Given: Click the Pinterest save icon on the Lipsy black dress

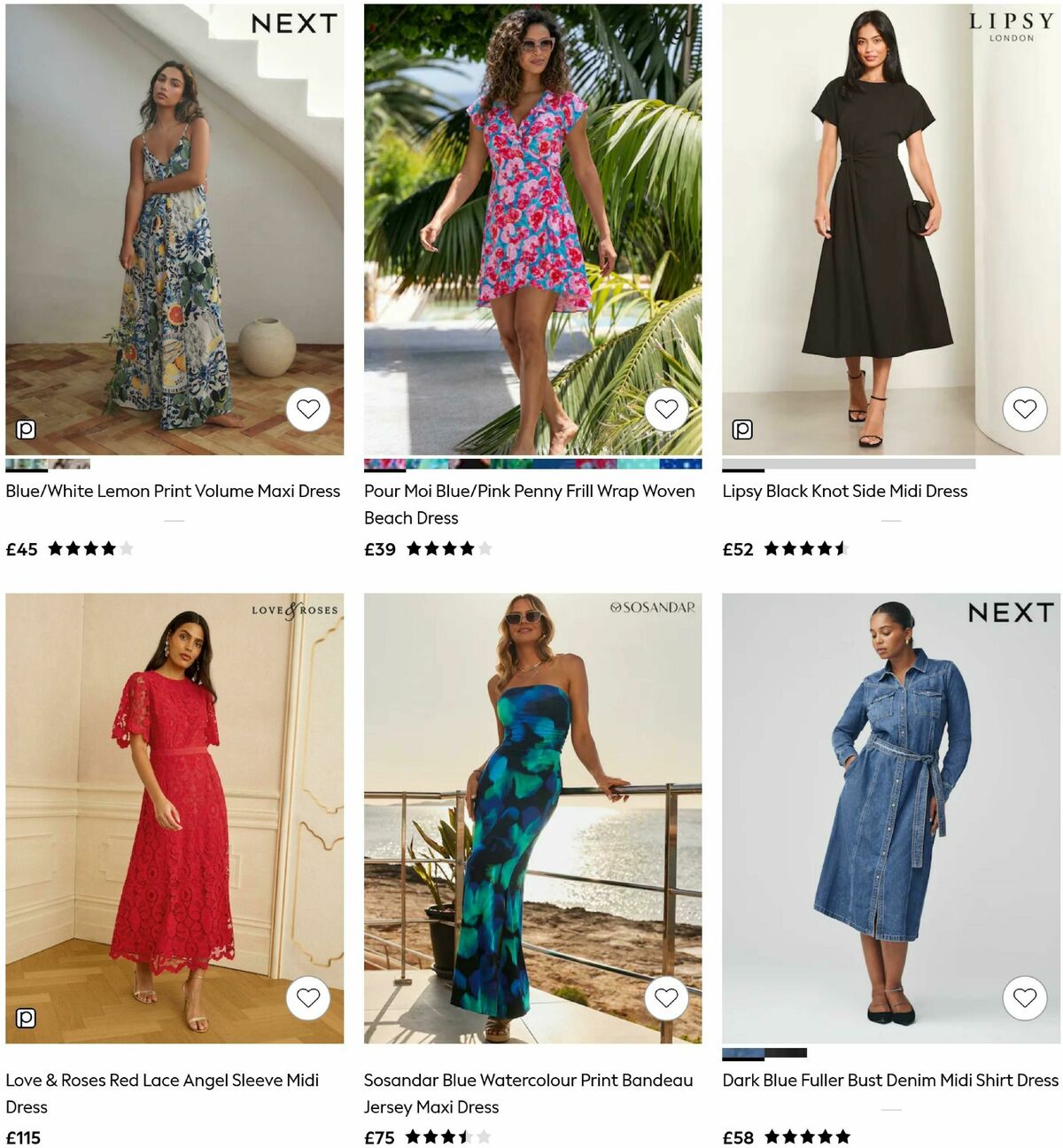Looking at the screenshot, I should [x=742, y=428].
